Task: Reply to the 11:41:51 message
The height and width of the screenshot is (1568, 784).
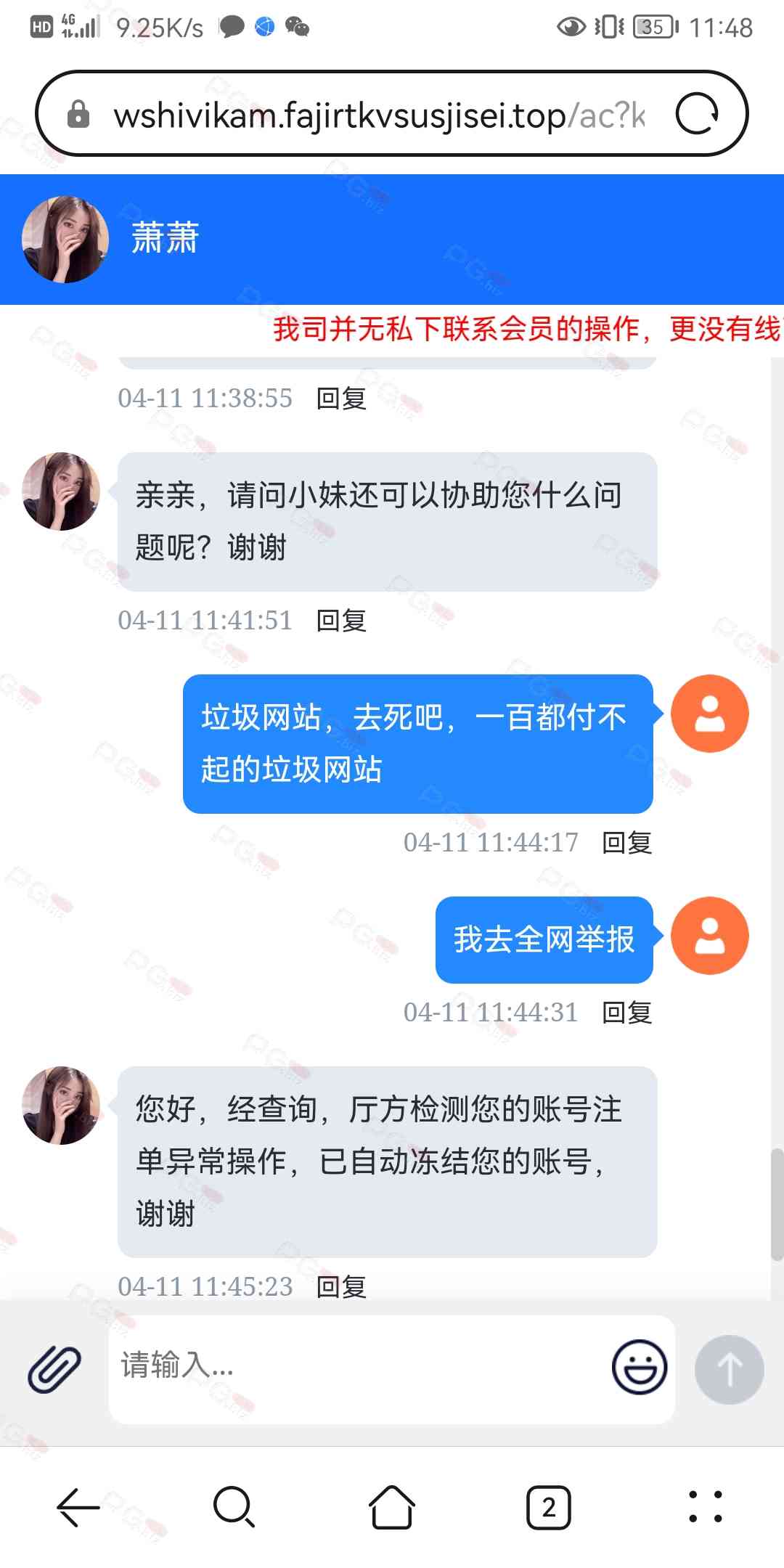Action: [x=341, y=621]
